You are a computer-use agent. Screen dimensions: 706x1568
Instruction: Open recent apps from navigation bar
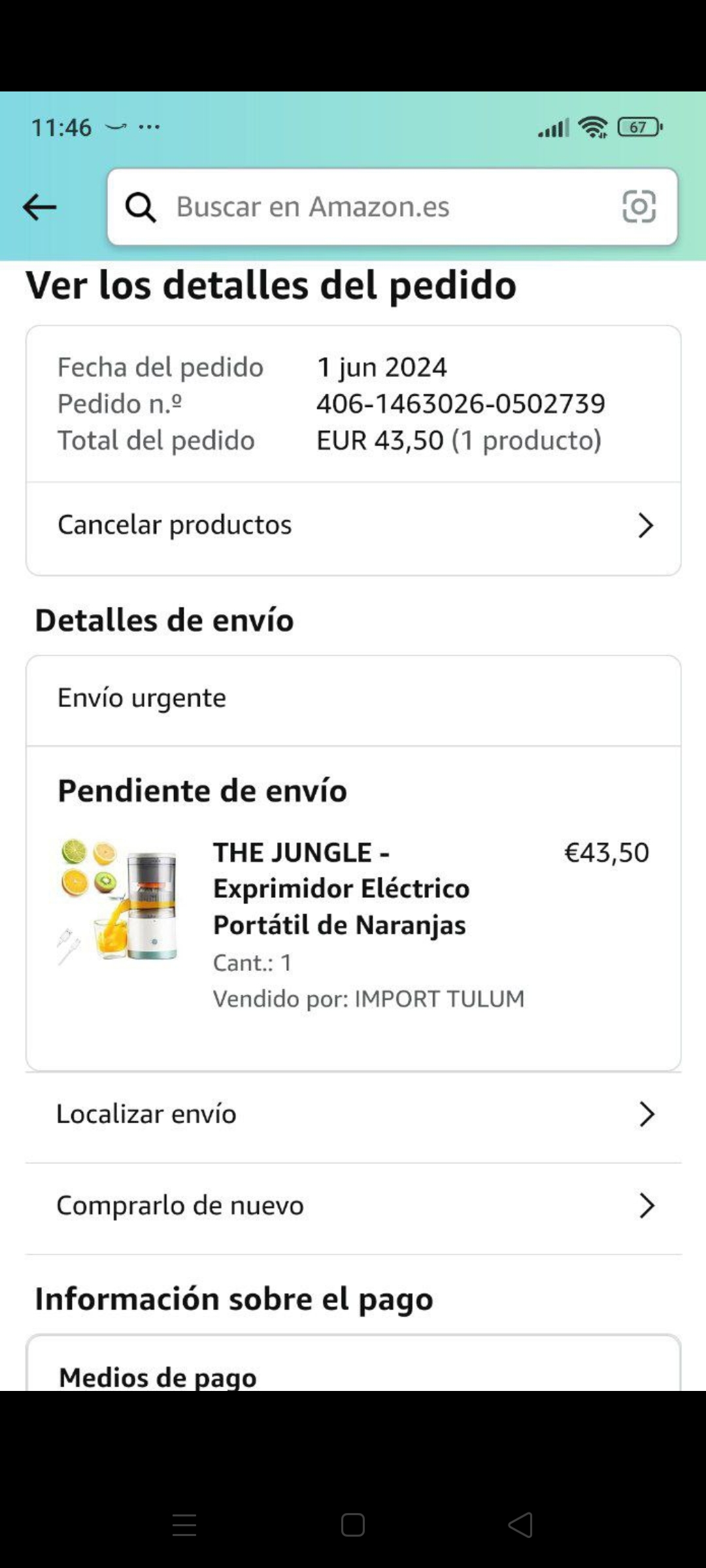[184, 1525]
